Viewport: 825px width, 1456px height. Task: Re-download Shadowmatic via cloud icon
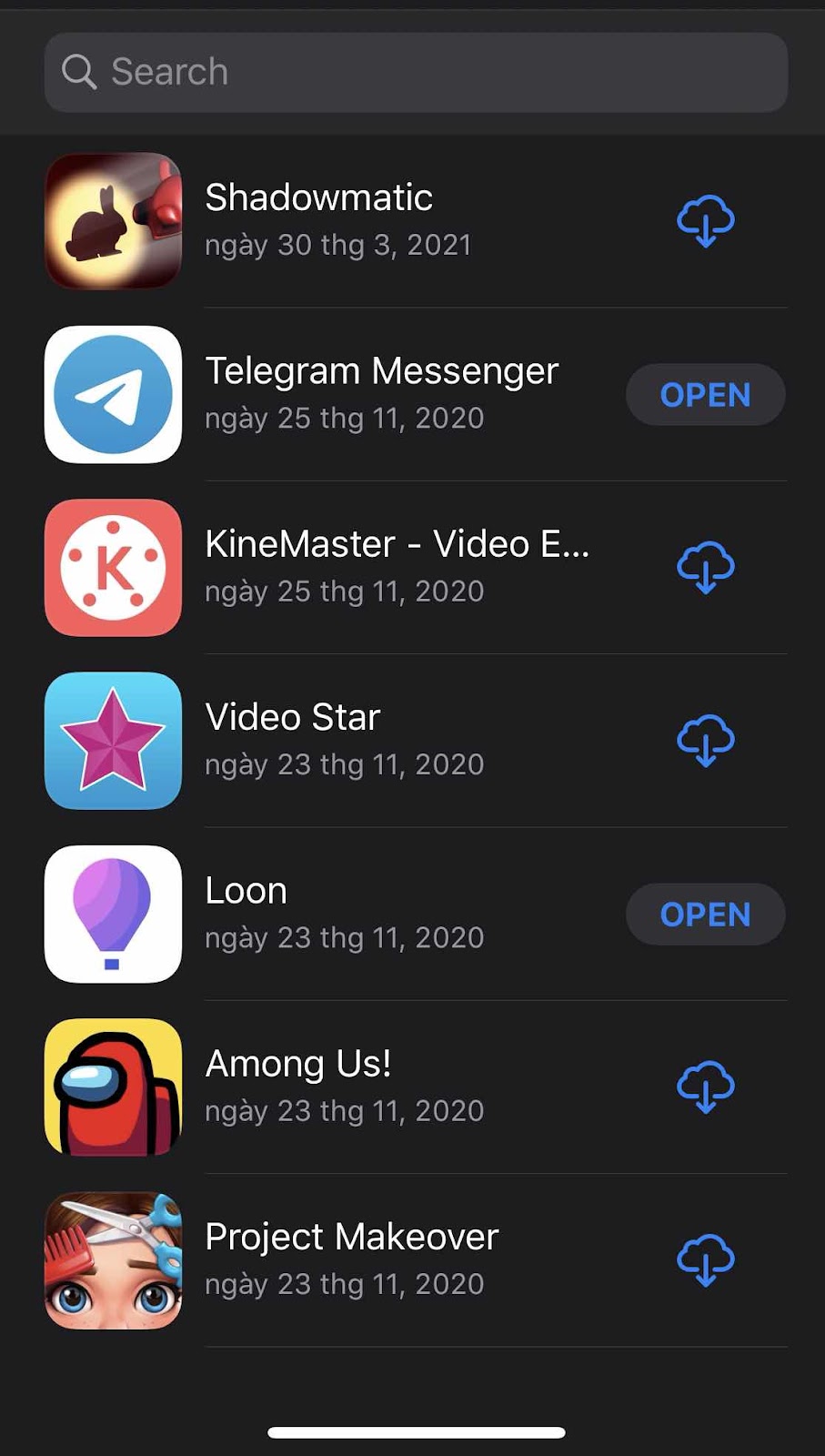pyautogui.click(x=705, y=221)
